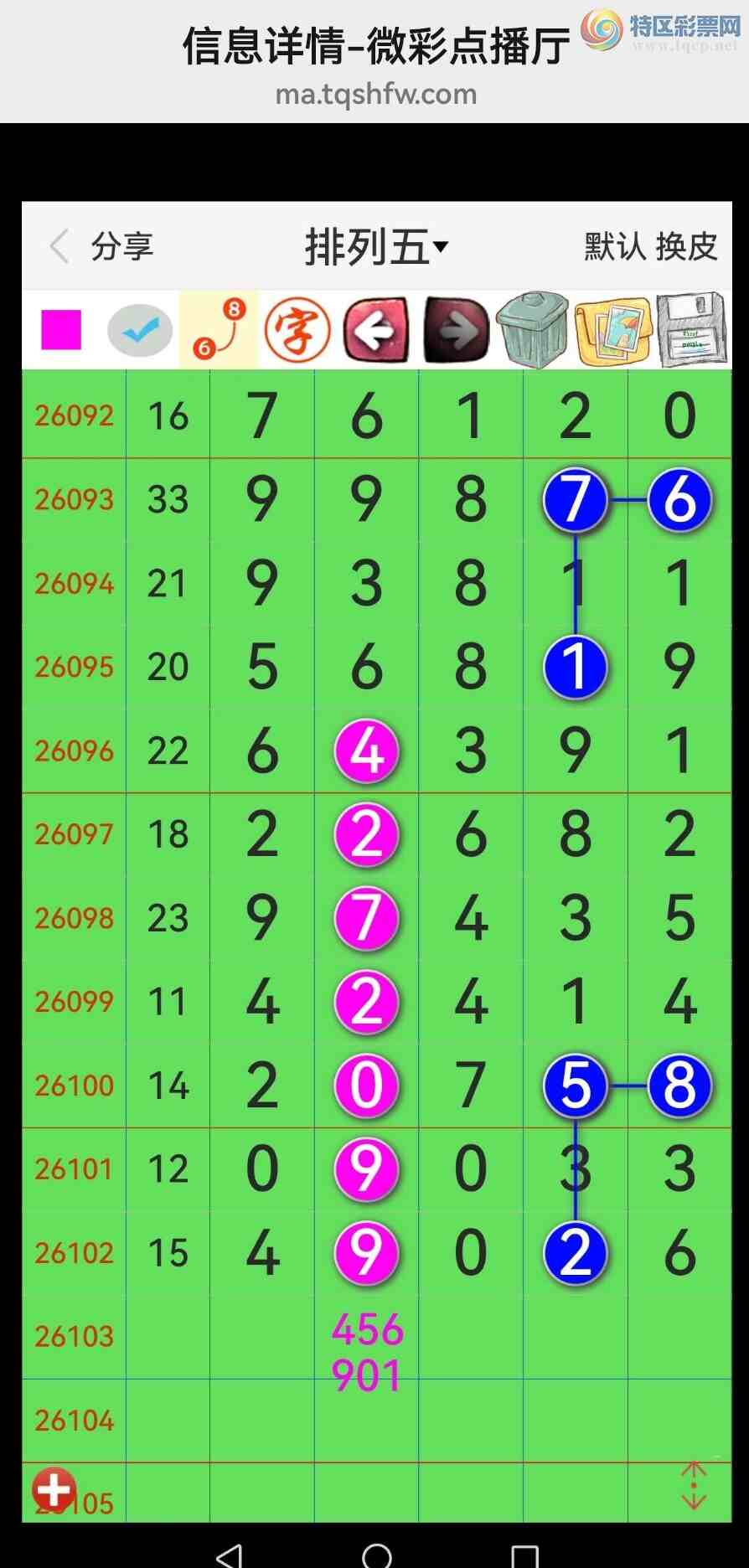Save the chart with the floppy disk

[x=691, y=331]
